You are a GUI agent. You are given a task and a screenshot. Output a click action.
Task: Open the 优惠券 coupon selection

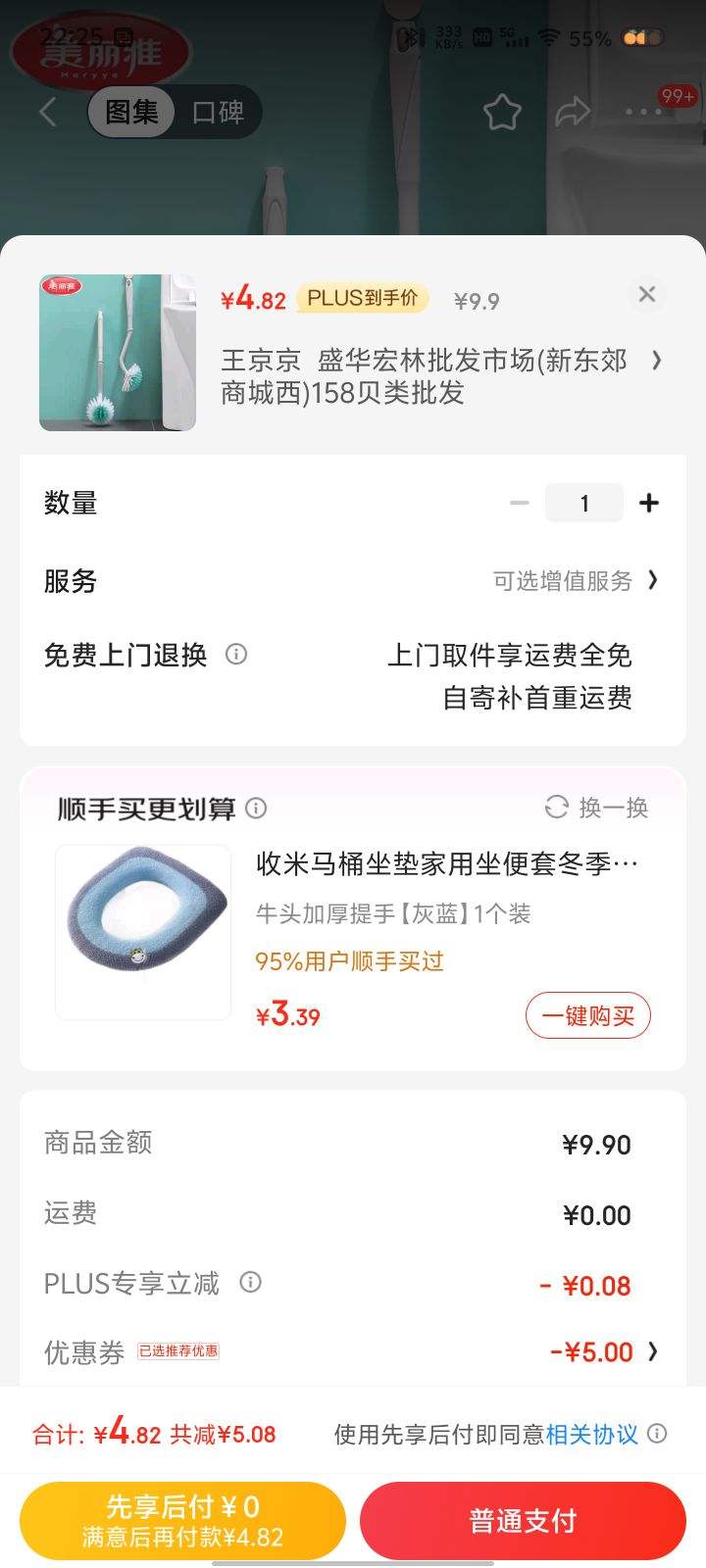click(x=602, y=1352)
